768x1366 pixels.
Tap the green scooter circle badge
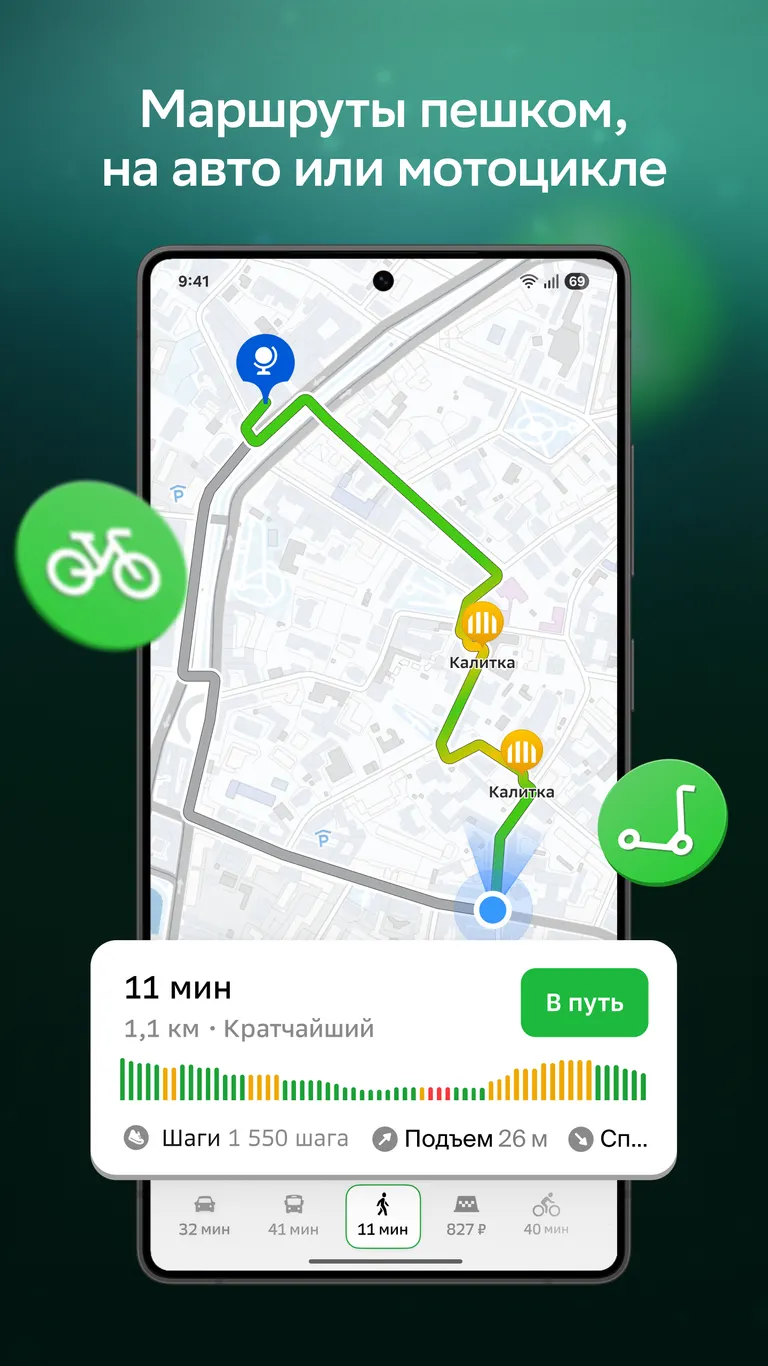pyautogui.click(x=663, y=817)
